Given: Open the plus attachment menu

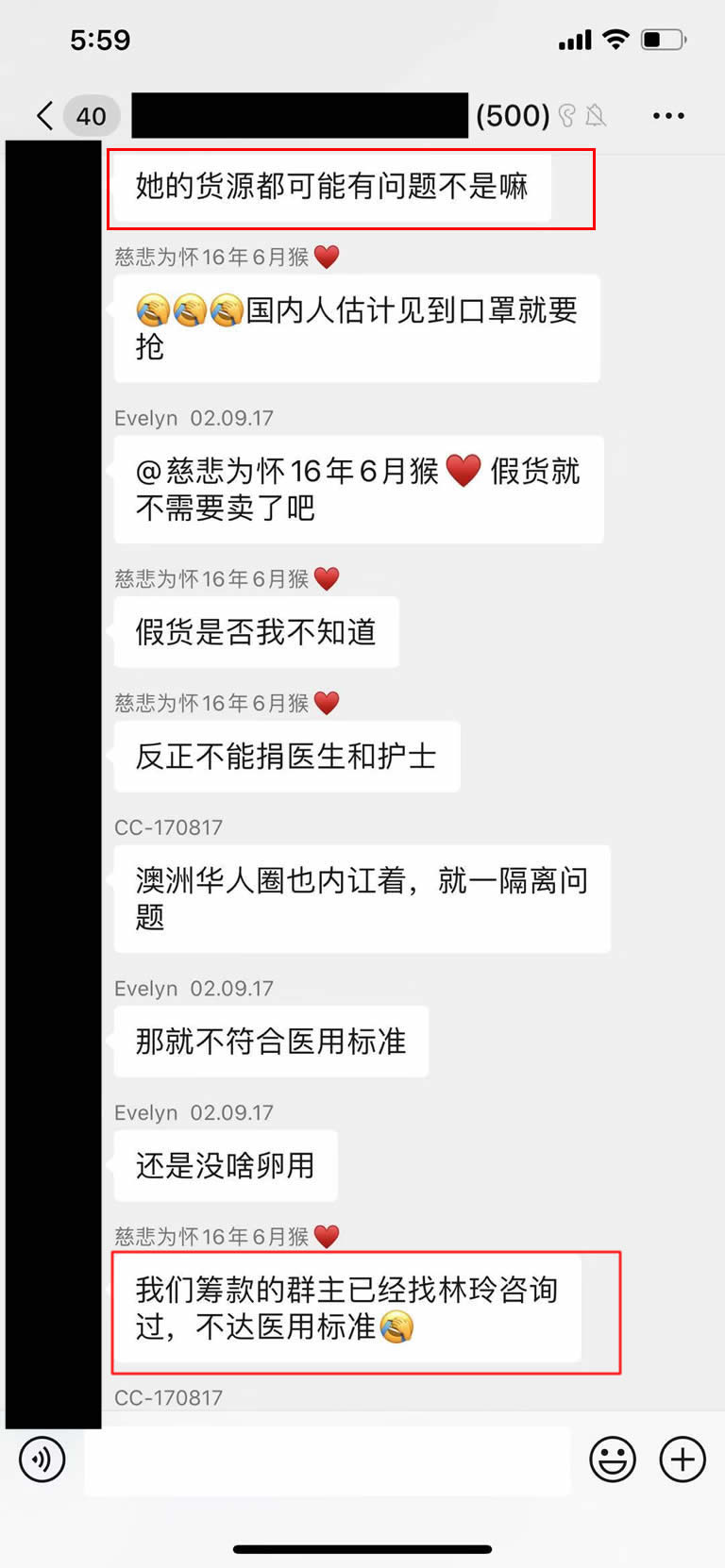Looking at the screenshot, I should 683,1460.
